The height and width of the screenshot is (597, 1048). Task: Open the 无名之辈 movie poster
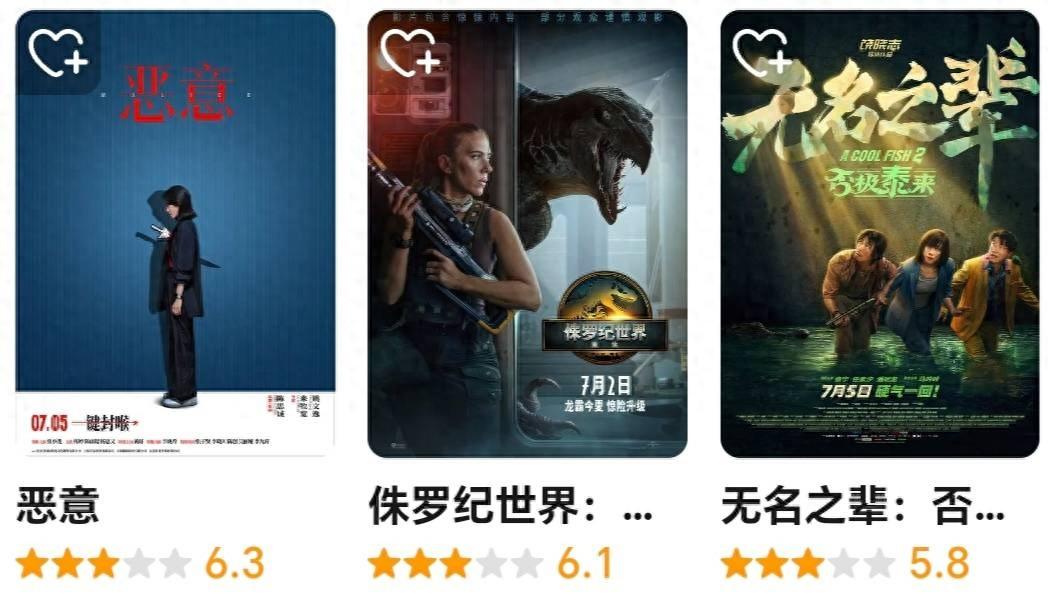pos(879,260)
